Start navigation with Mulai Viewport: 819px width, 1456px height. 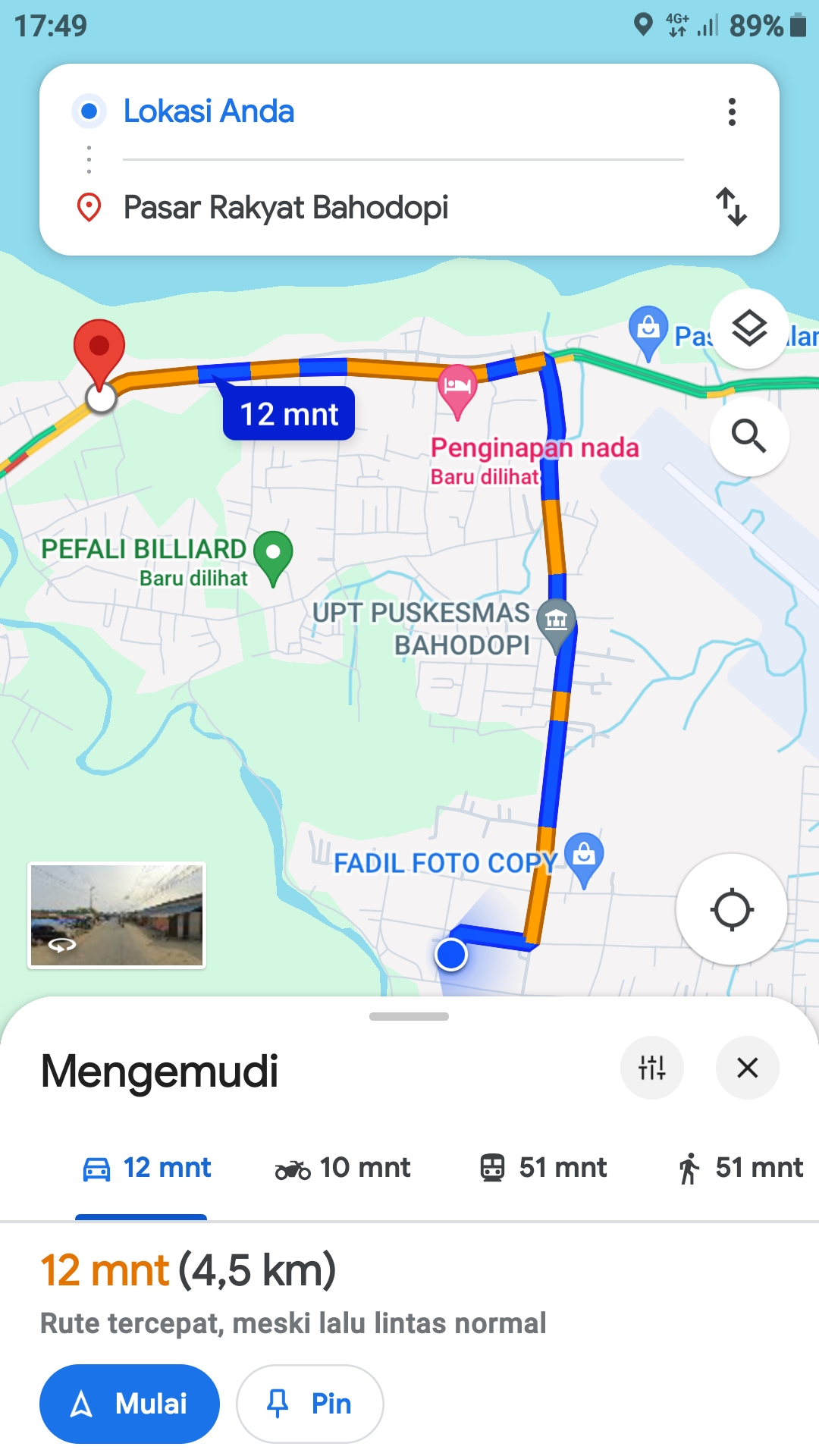click(130, 1404)
